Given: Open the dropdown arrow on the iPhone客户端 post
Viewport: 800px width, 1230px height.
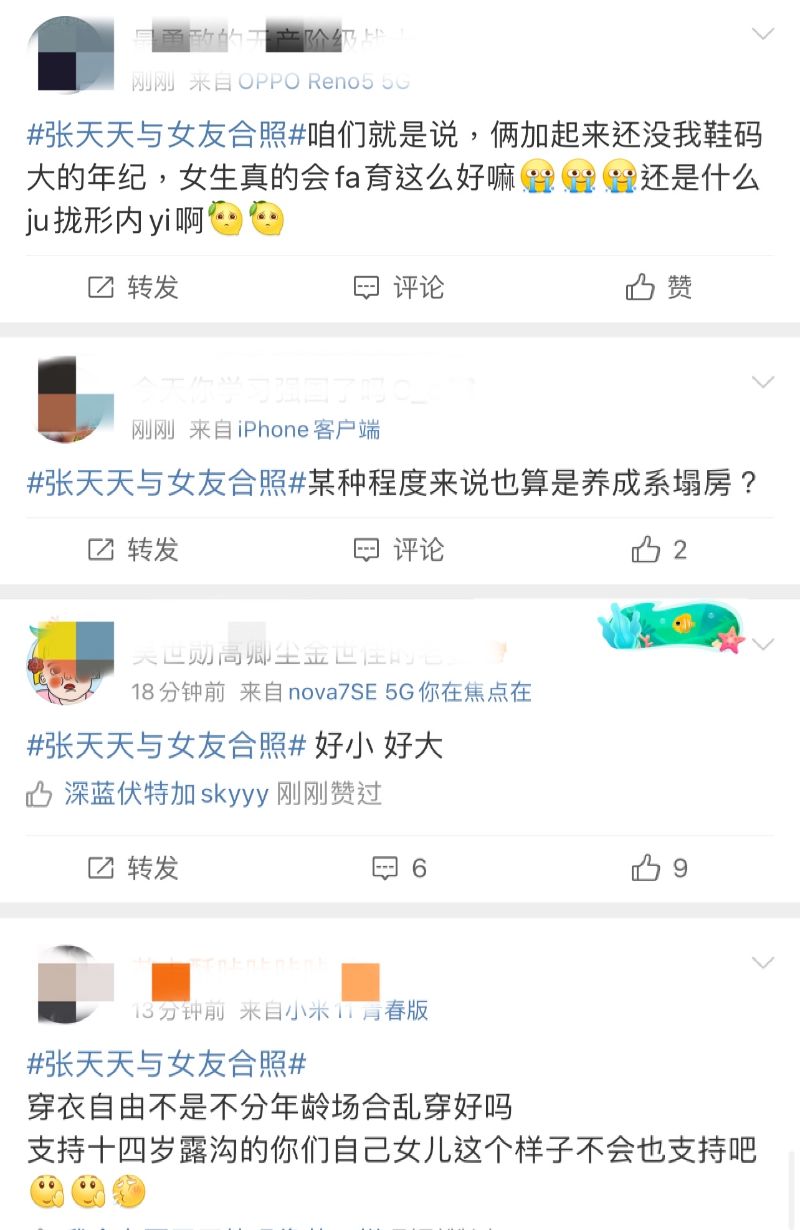Looking at the screenshot, I should pyautogui.click(x=763, y=383).
